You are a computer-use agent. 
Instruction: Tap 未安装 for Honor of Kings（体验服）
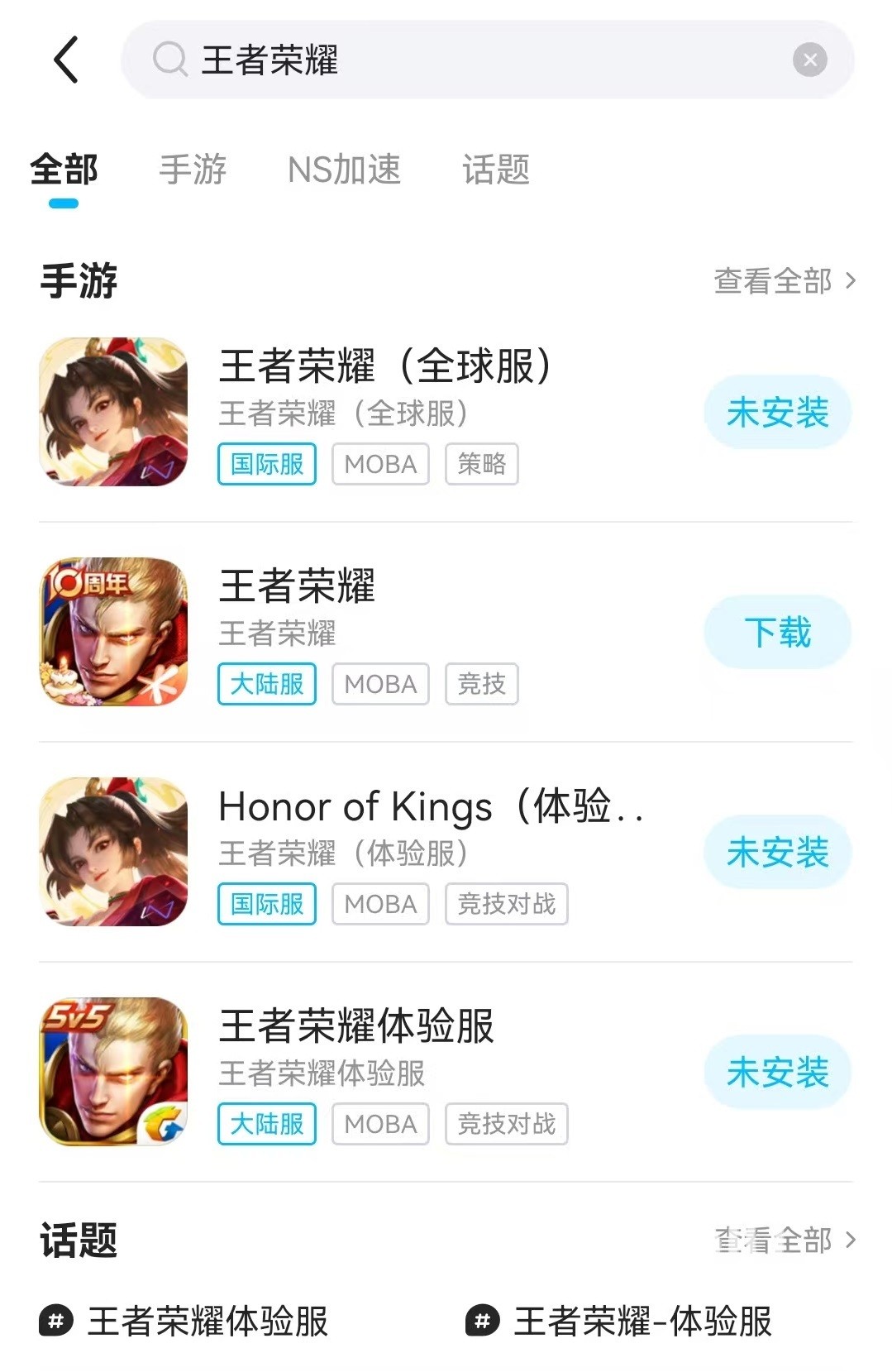(x=777, y=852)
